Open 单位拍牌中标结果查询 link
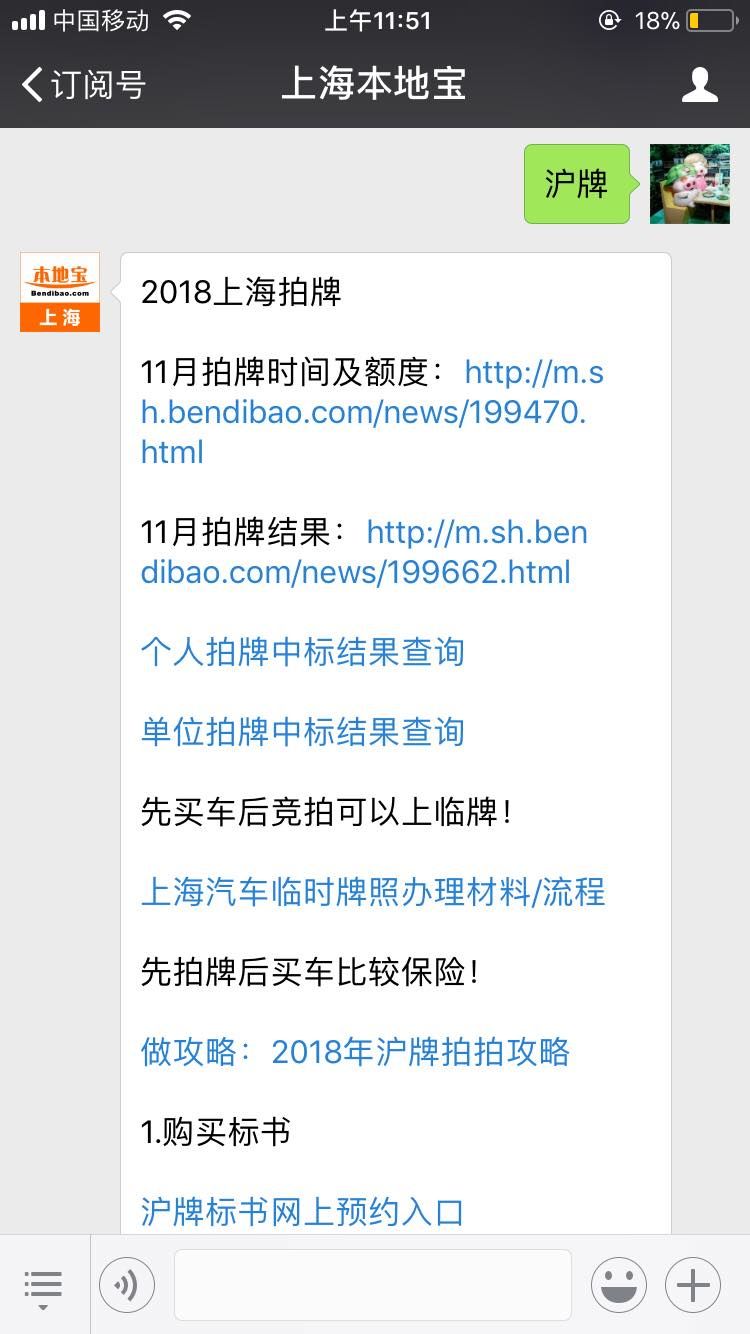 [303, 732]
